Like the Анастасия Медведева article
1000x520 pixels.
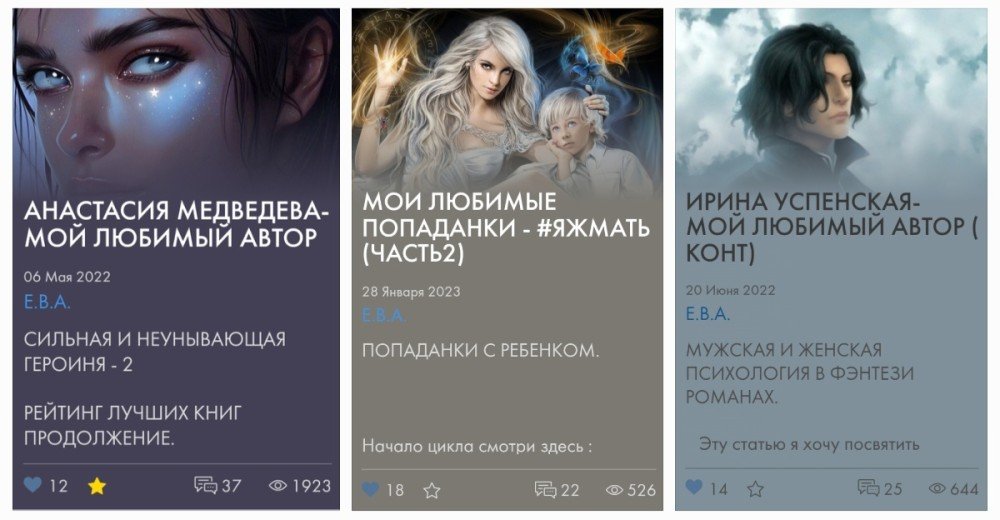(34, 486)
